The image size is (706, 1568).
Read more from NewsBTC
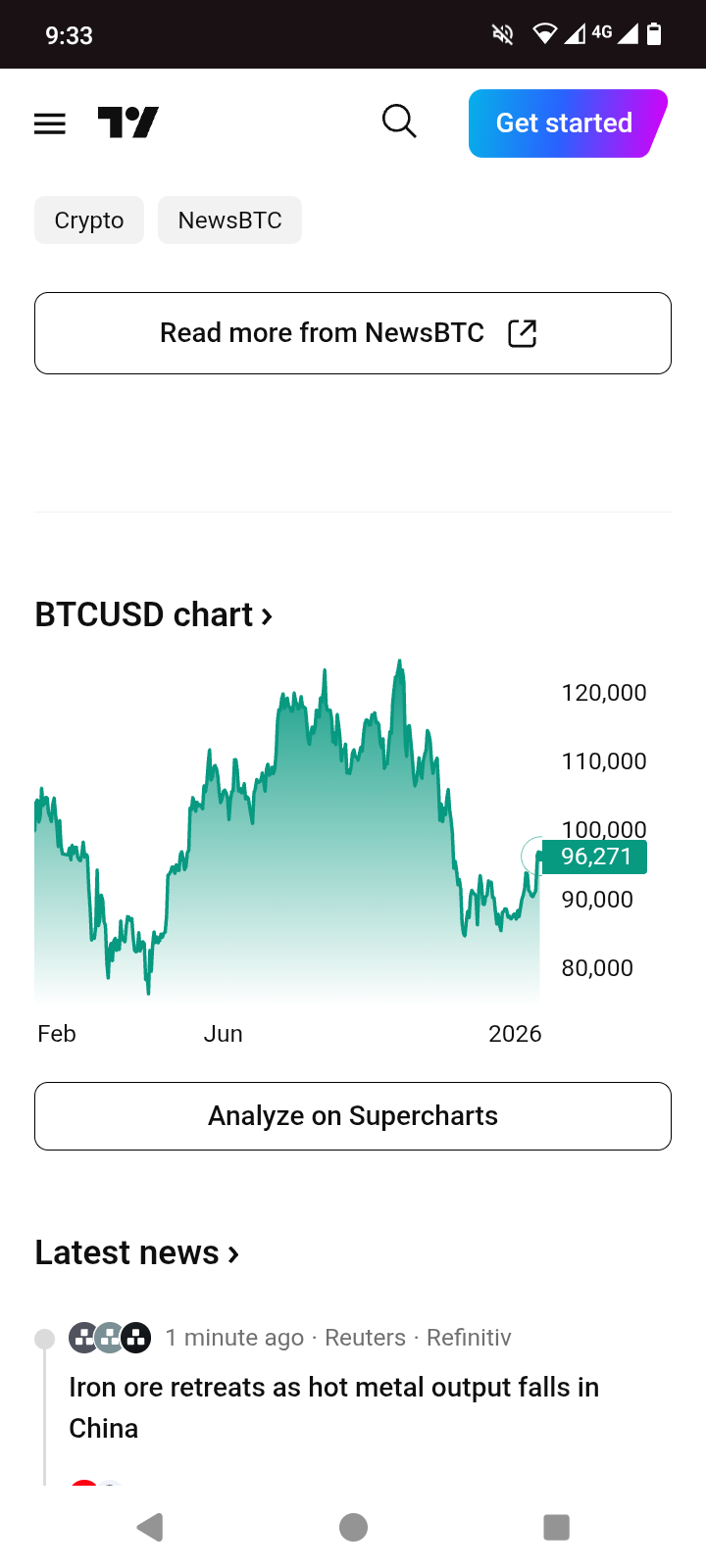point(353,333)
